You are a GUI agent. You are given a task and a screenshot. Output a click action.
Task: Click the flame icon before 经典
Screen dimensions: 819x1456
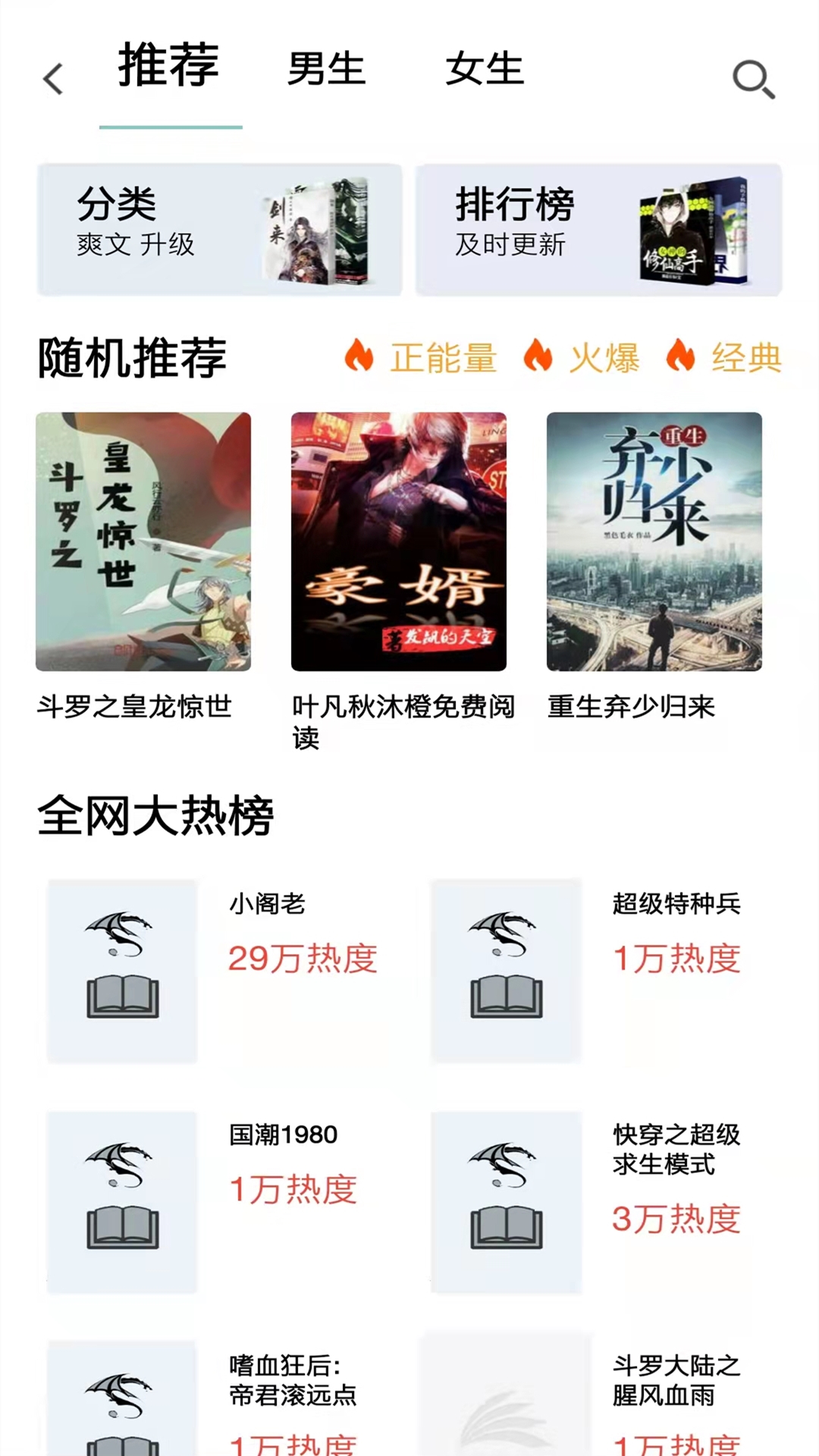pos(681,357)
